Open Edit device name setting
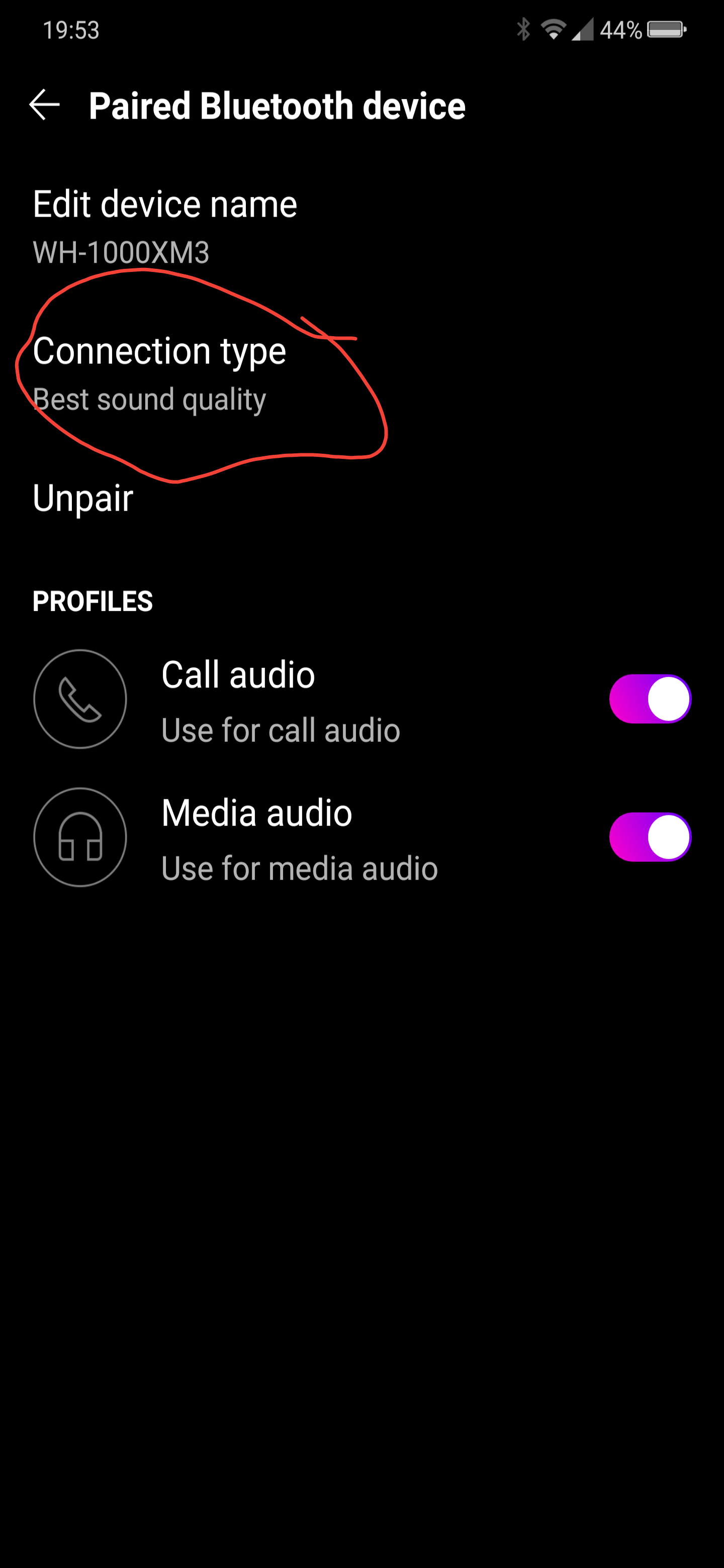This screenshot has height=1568, width=724. (x=164, y=226)
